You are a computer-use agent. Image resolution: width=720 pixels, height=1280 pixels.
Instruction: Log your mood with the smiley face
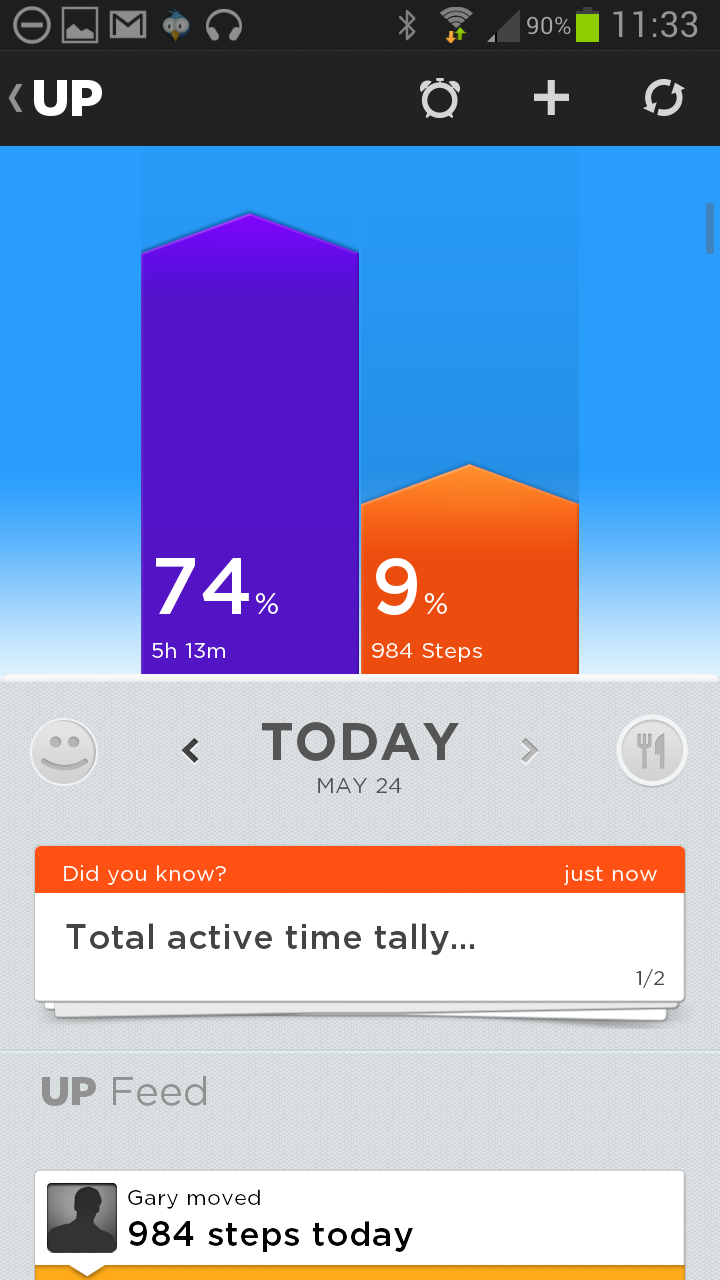coord(64,751)
